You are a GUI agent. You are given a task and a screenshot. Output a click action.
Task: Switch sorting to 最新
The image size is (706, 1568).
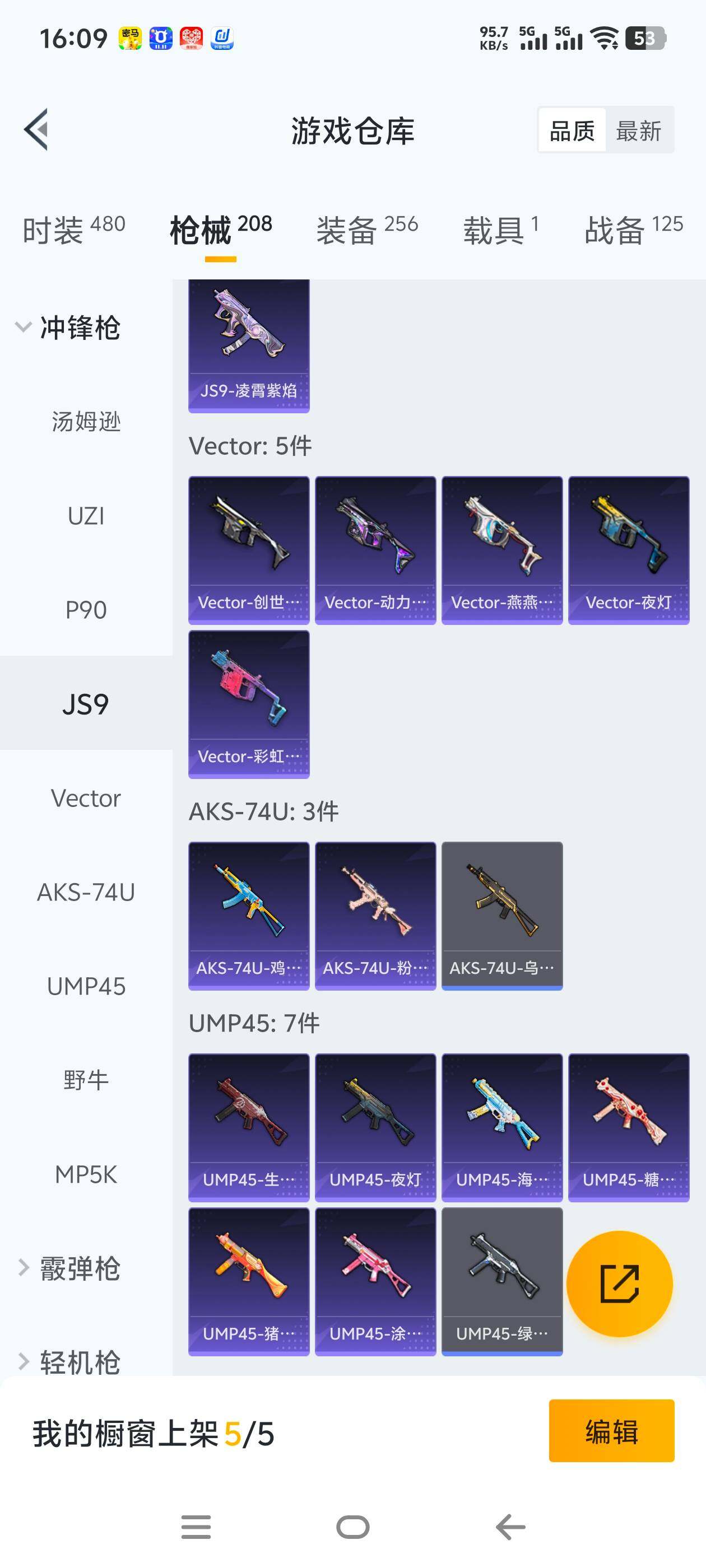coord(638,131)
